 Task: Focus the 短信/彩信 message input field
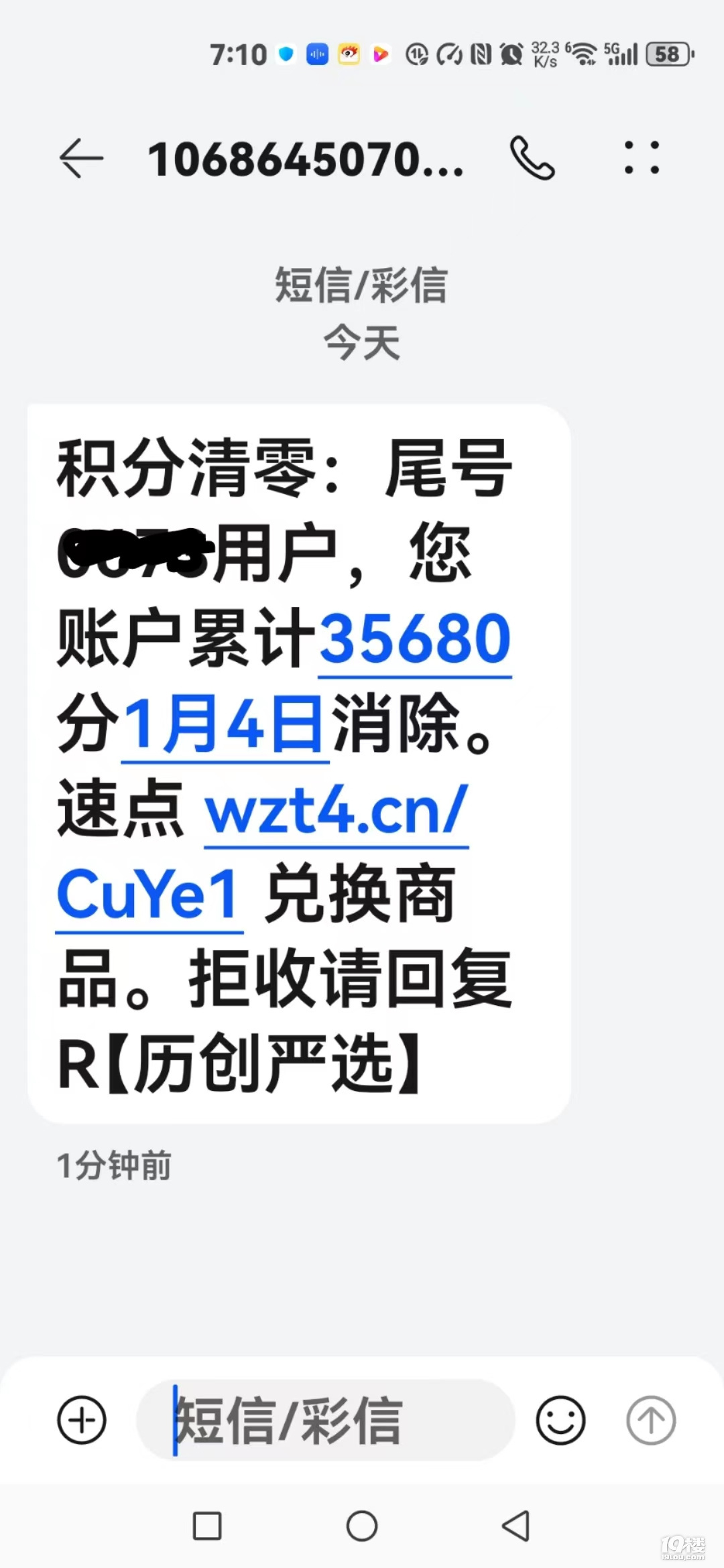click(325, 1420)
